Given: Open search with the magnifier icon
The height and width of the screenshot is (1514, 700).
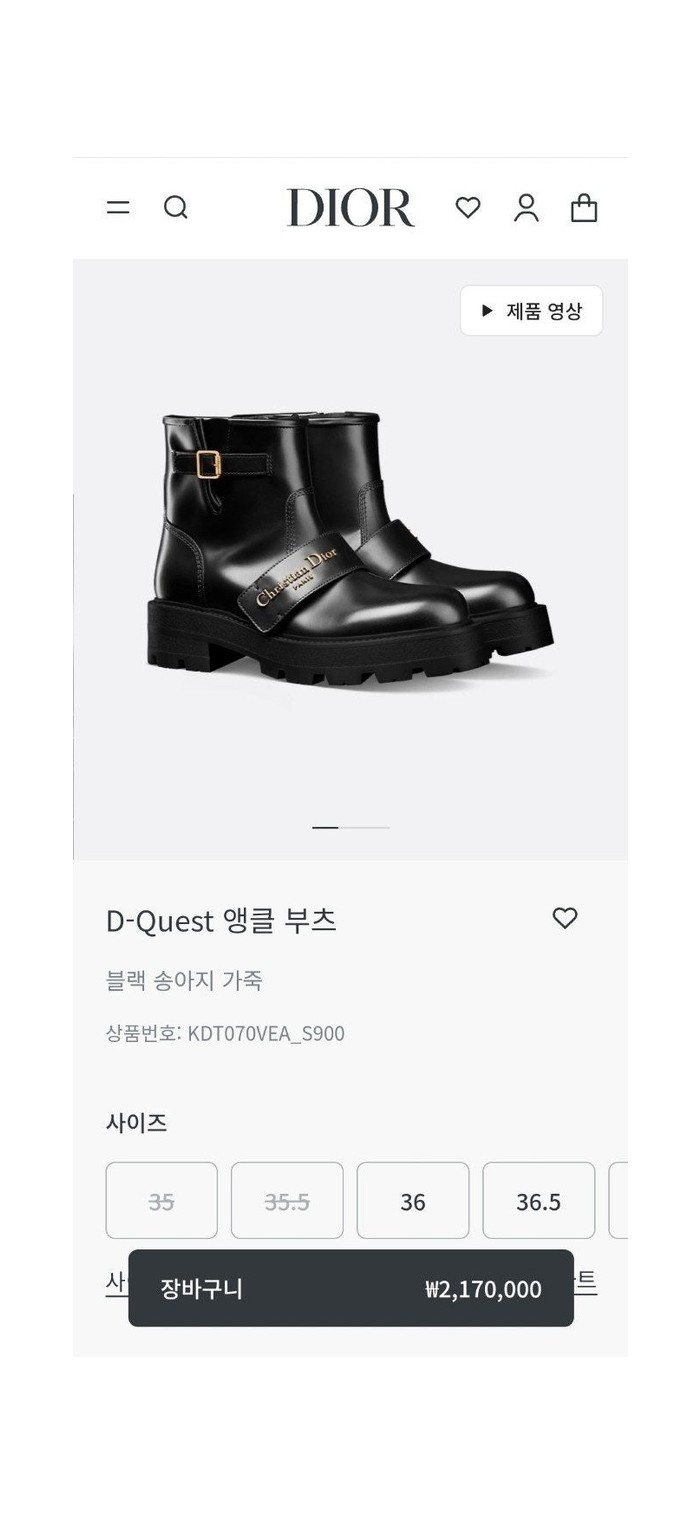Looking at the screenshot, I should tap(176, 207).
